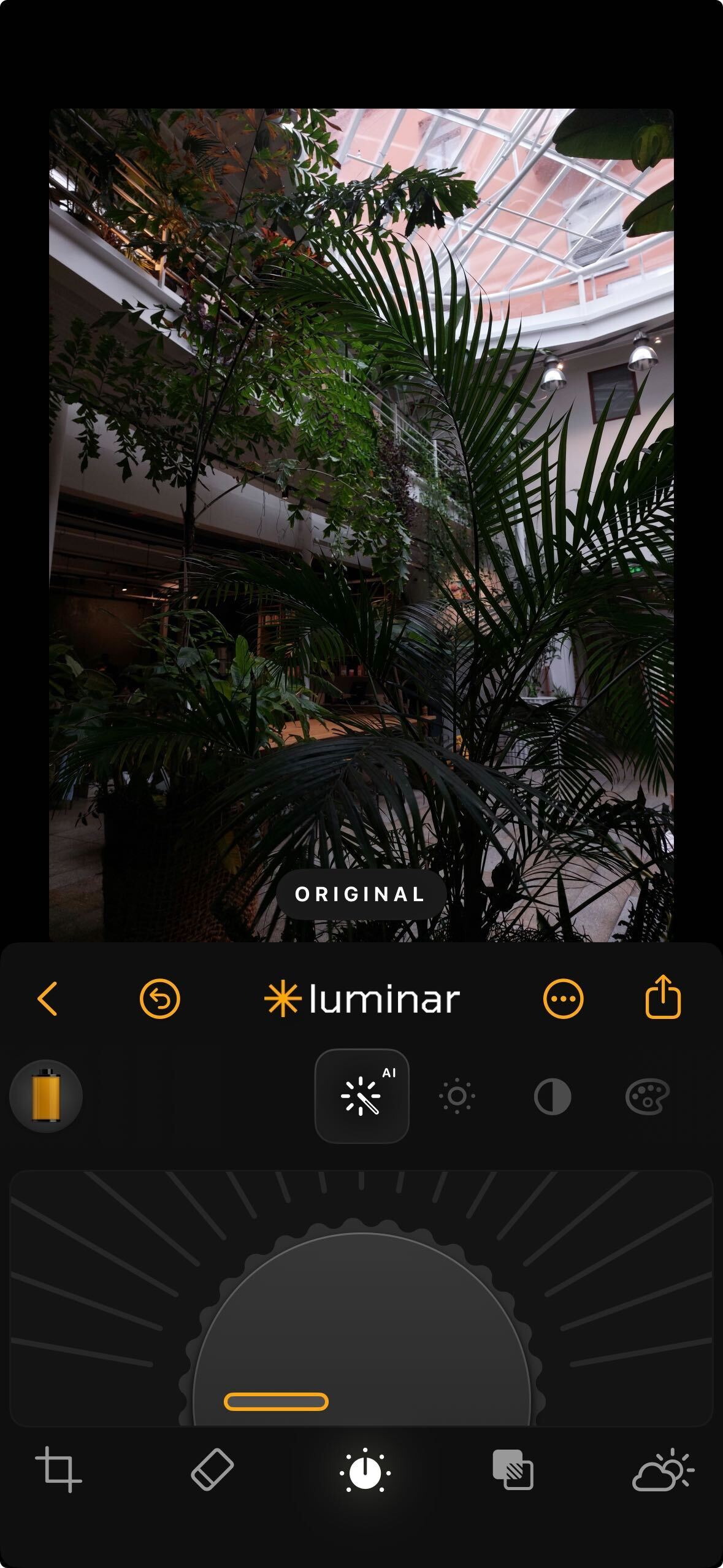Open the layers overlay tool
The width and height of the screenshot is (723, 1568).
click(513, 1470)
